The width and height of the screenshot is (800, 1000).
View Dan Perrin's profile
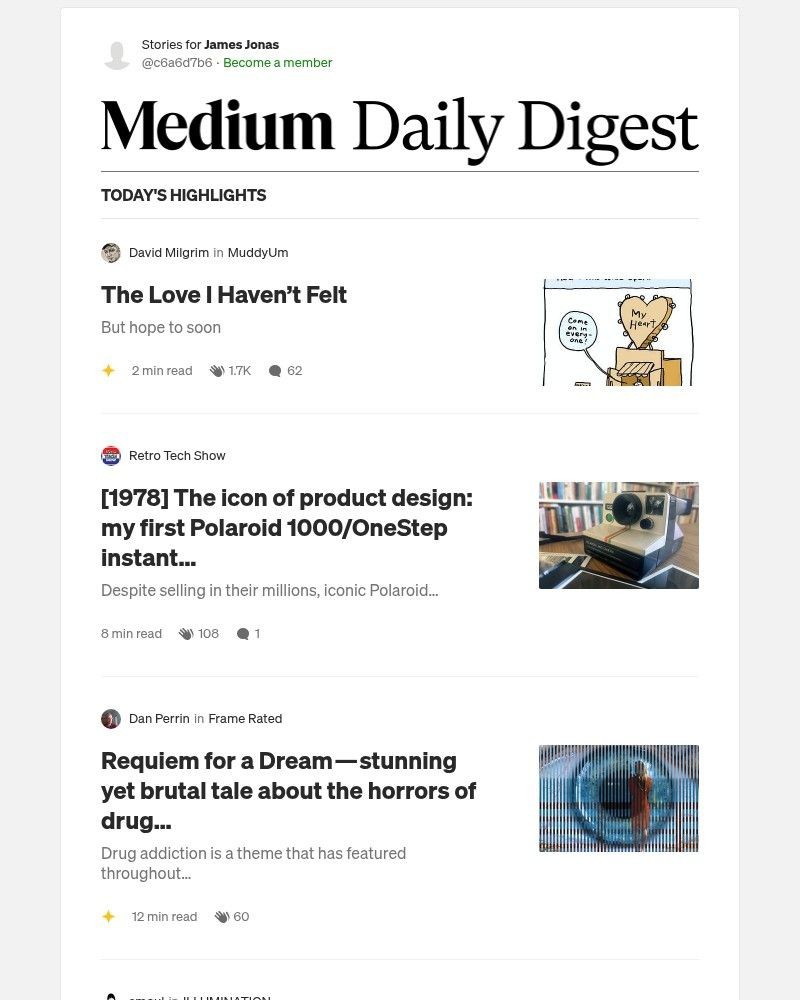point(158,719)
